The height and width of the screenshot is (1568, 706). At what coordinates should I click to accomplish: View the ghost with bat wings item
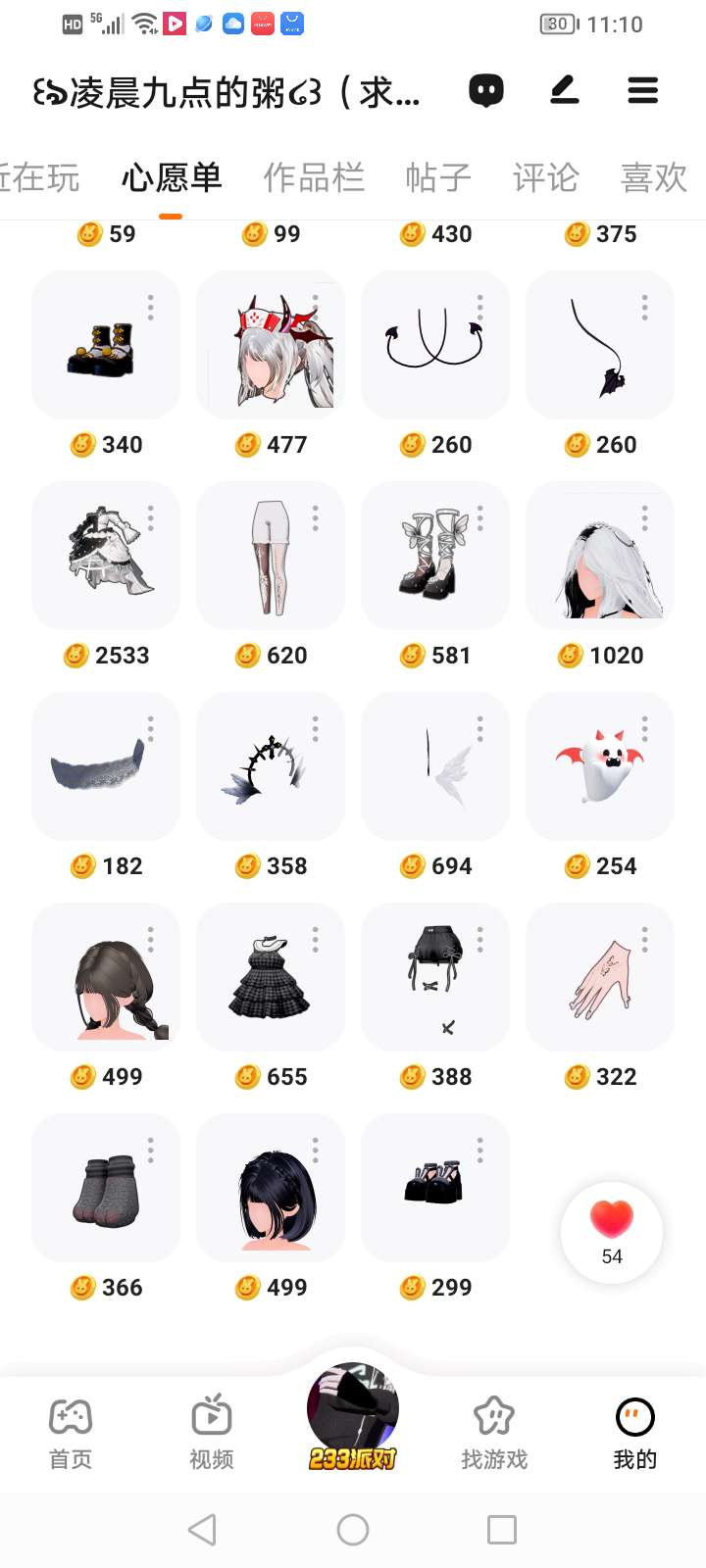[599, 766]
